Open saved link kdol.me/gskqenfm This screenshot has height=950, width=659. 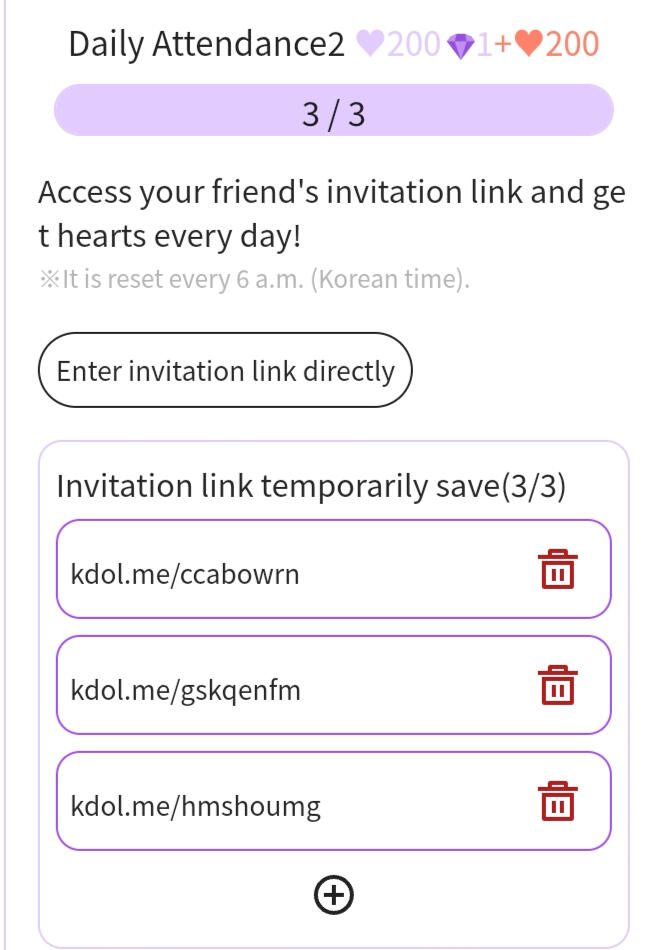(x=186, y=690)
